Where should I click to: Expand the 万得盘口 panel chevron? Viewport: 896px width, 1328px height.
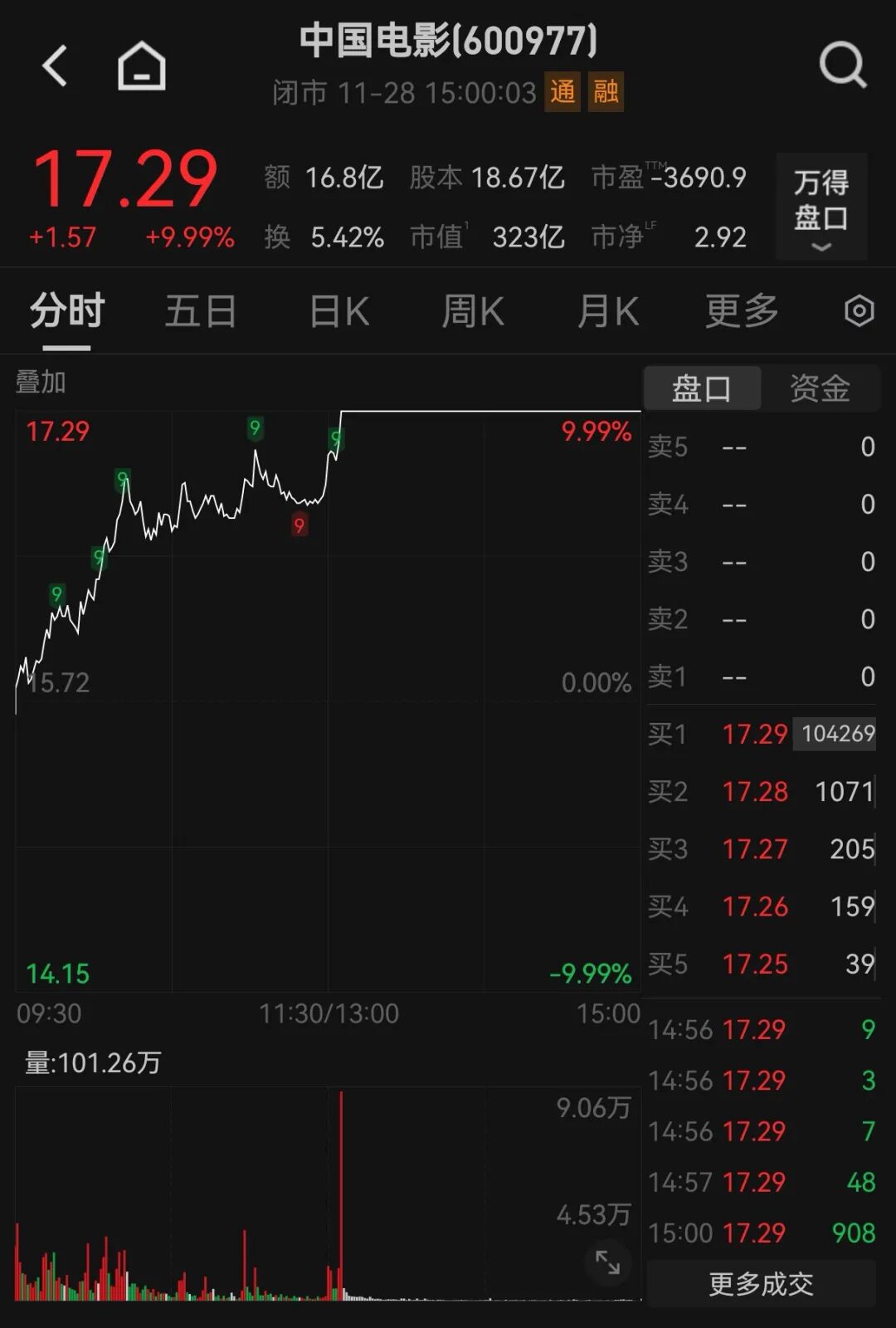pyautogui.click(x=821, y=247)
